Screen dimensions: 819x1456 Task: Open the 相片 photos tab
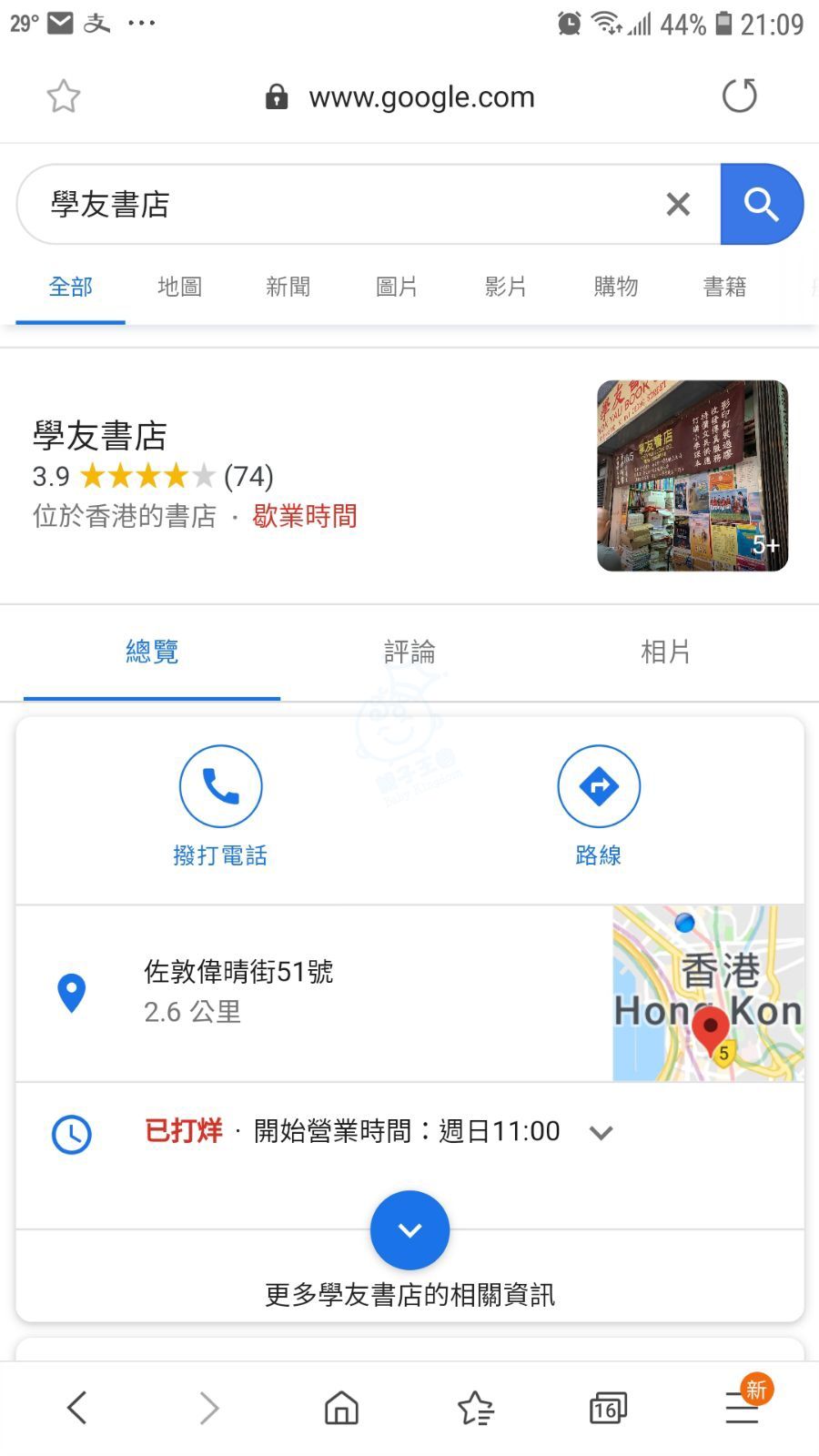(665, 652)
